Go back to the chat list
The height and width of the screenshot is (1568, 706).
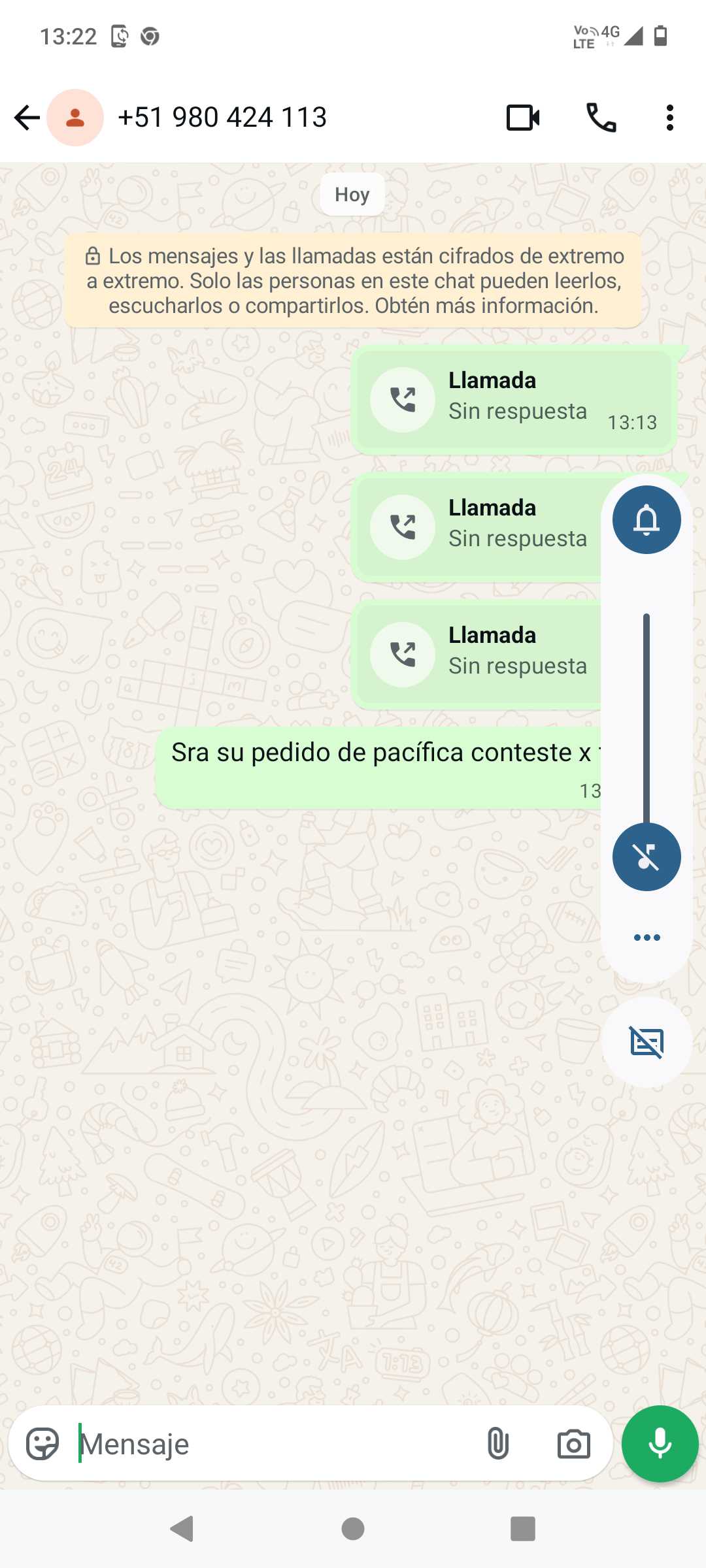click(27, 118)
